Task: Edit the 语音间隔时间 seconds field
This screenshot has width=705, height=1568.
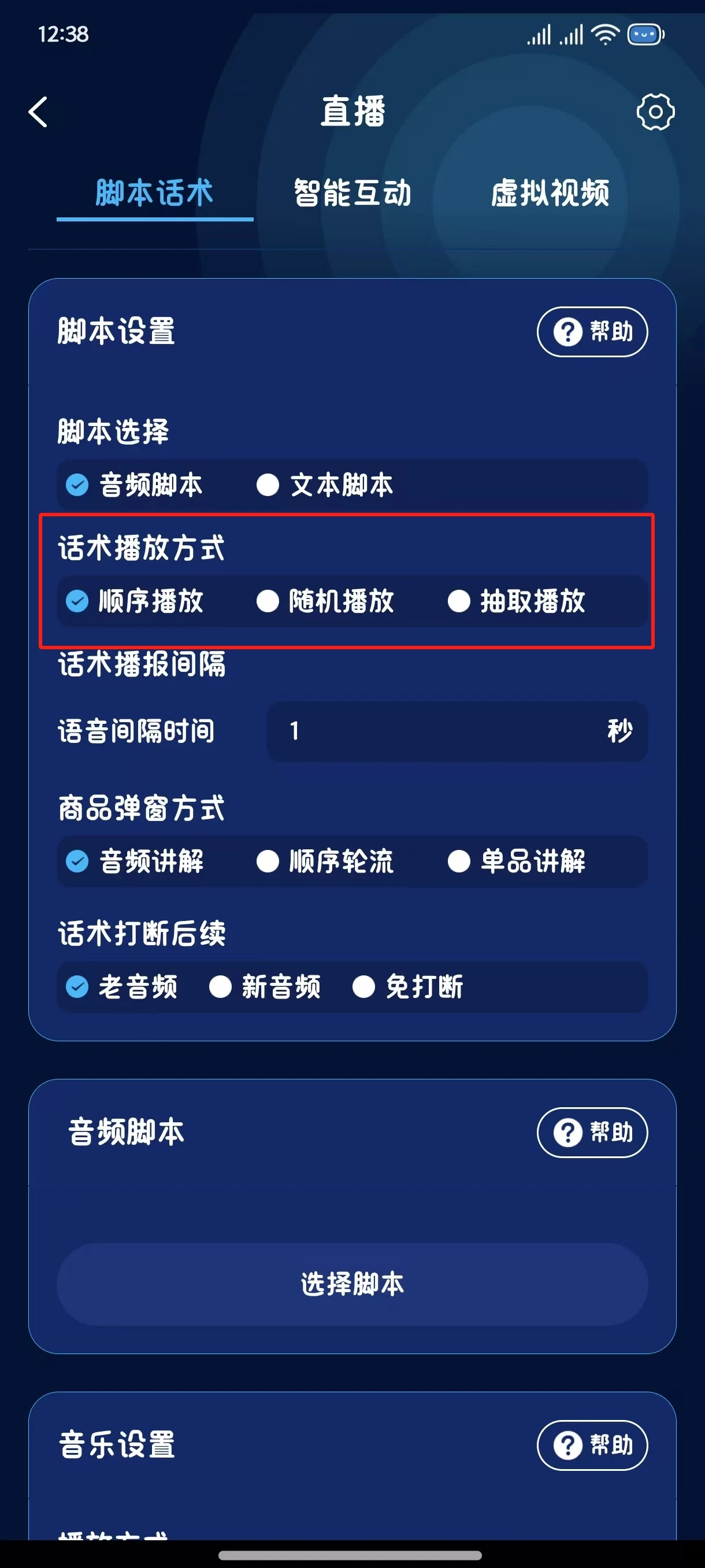Action: click(457, 731)
